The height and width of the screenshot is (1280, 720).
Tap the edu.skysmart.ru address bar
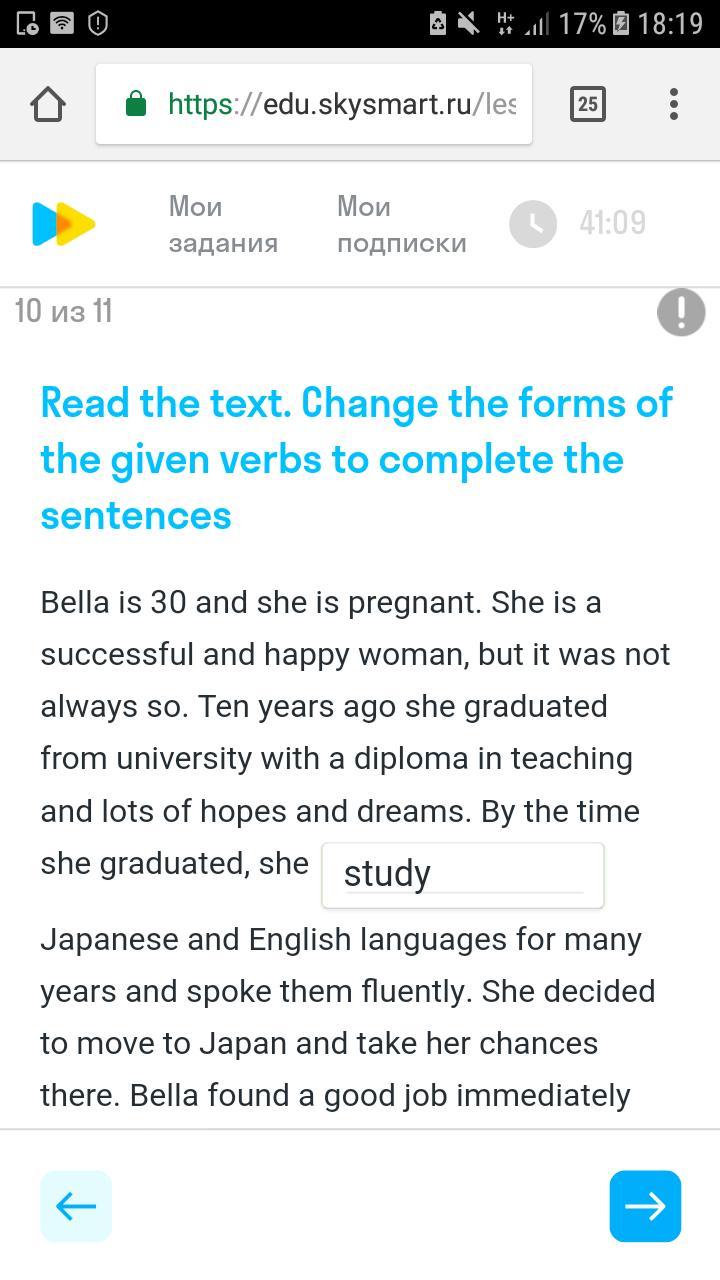pos(314,104)
